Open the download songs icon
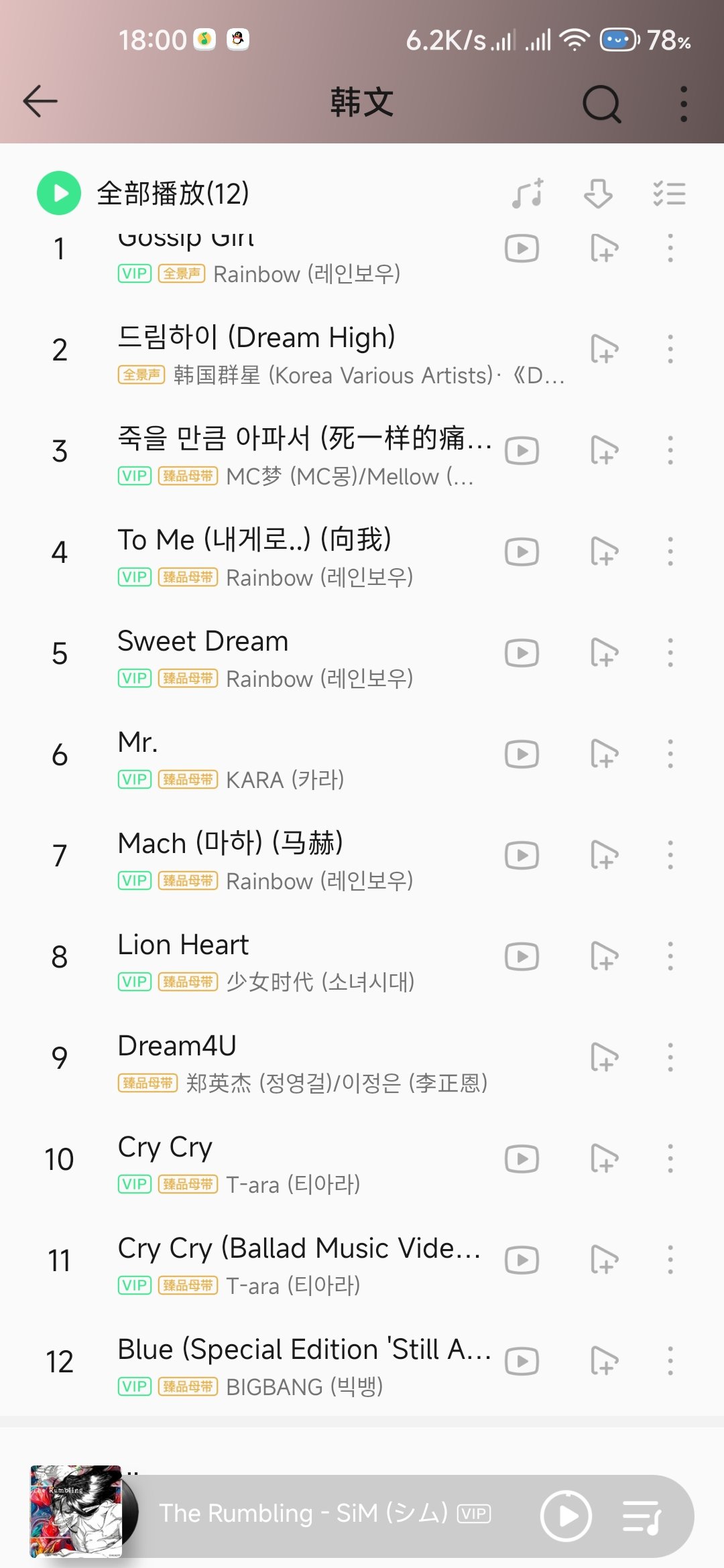The width and height of the screenshot is (724, 1568). pos(598,194)
